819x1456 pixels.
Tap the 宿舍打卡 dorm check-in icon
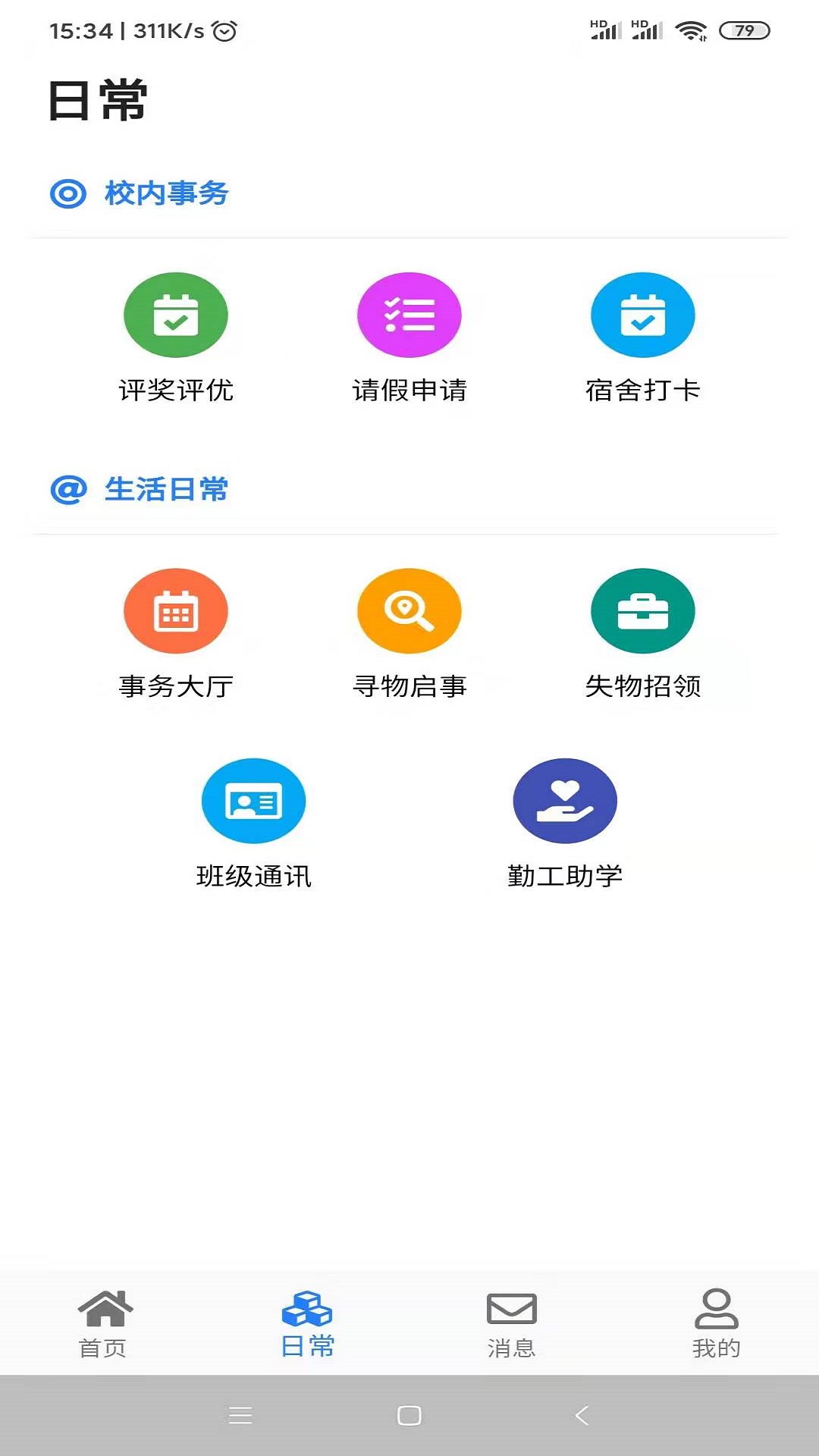click(643, 316)
